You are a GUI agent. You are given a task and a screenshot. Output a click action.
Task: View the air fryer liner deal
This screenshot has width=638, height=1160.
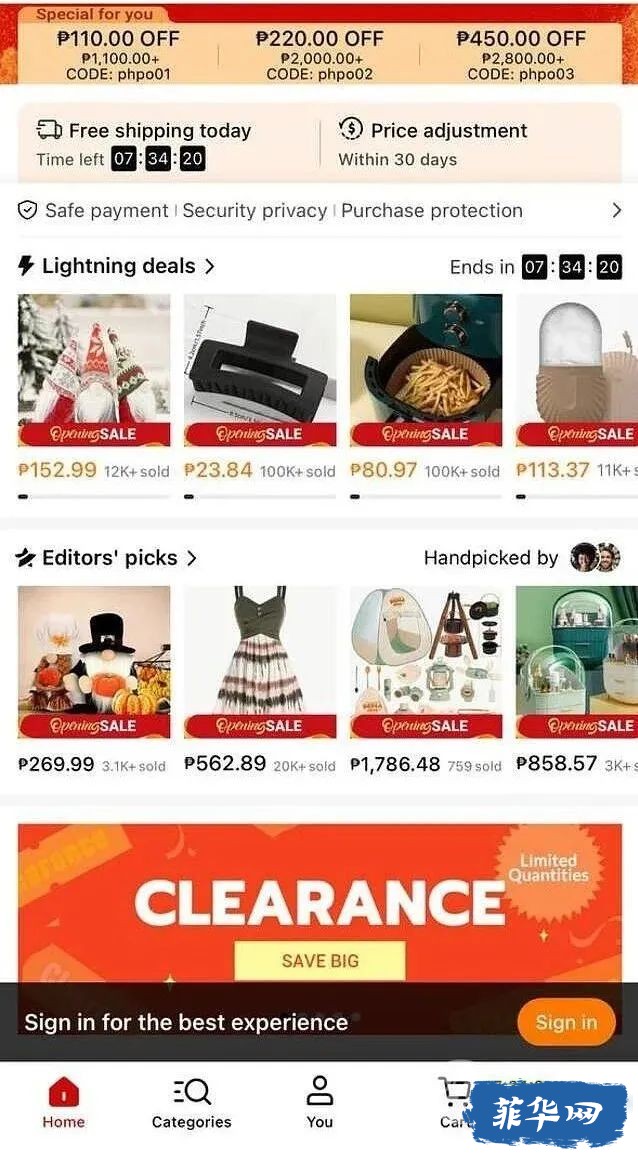pos(426,370)
